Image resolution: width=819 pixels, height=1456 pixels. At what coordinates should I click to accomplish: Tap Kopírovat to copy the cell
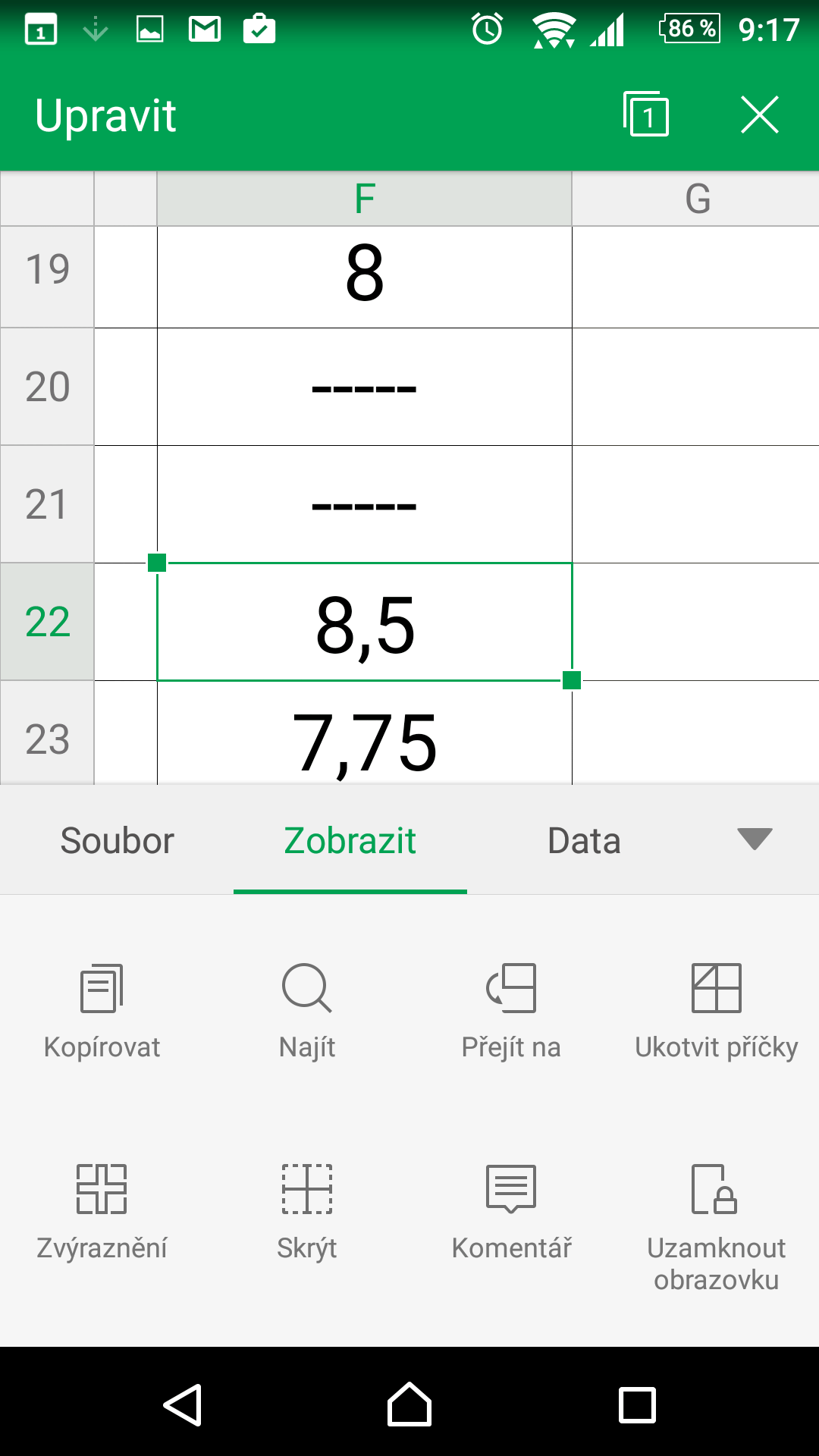pos(102,1012)
